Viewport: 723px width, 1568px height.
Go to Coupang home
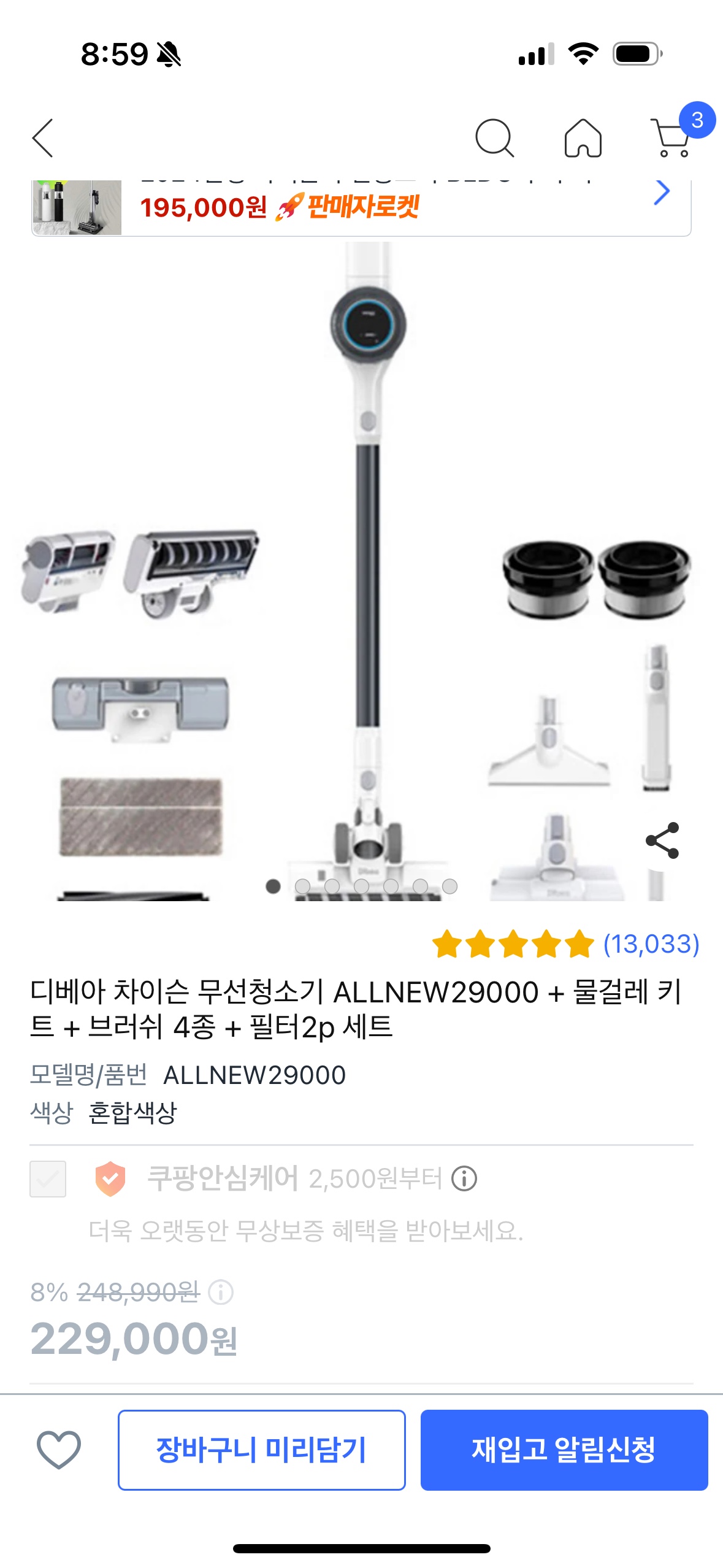[583, 138]
